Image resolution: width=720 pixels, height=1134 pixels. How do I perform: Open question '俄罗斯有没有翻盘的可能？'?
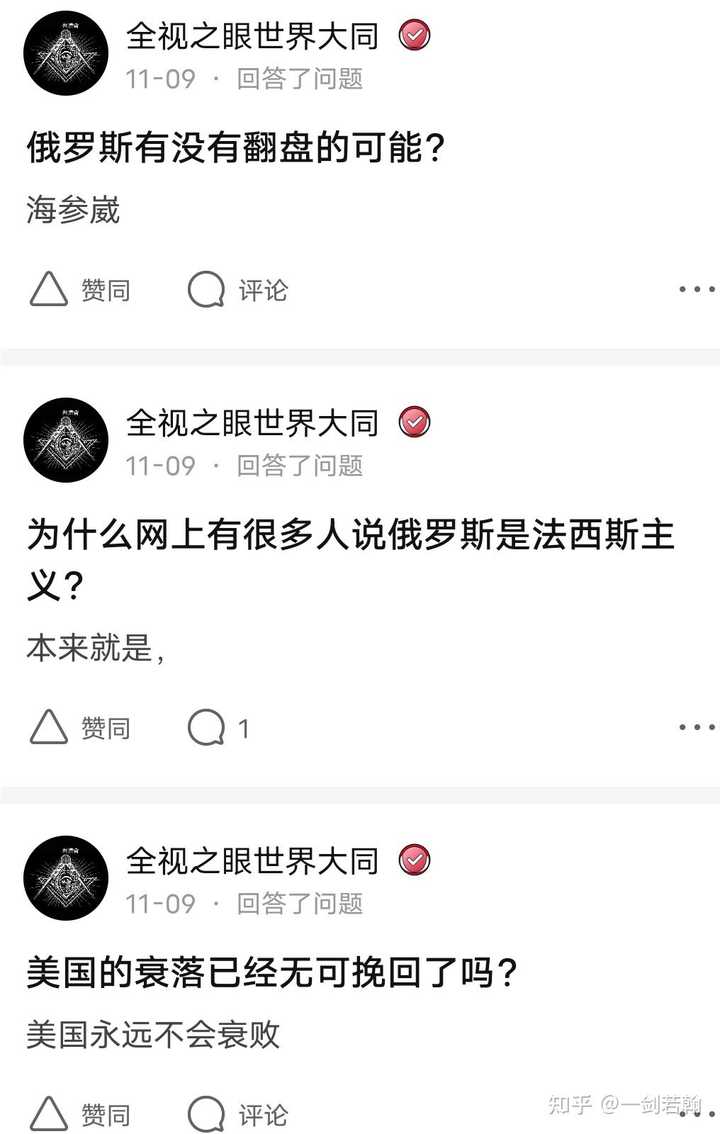pyautogui.click(x=235, y=151)
